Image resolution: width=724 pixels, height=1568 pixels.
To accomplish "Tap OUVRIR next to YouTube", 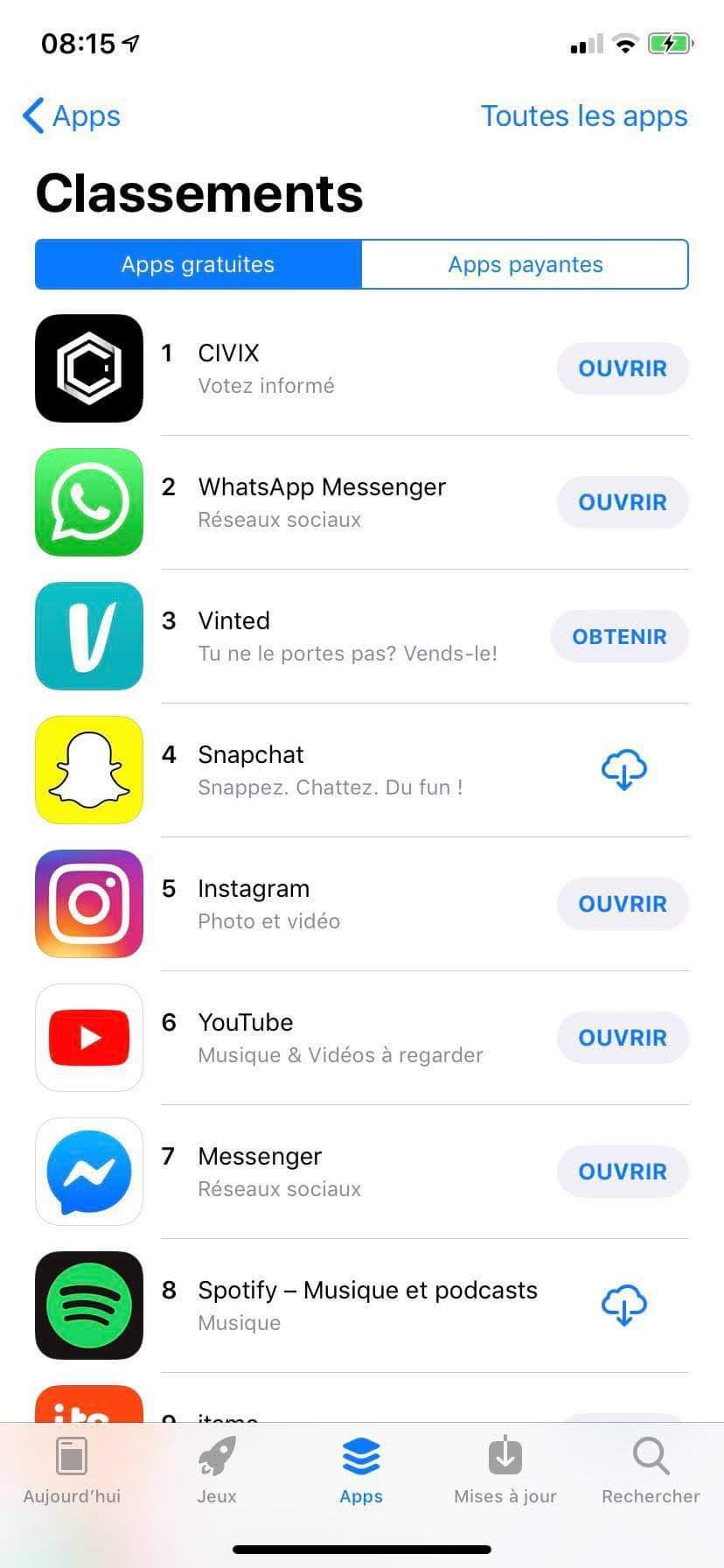I will pos(622,1038).
